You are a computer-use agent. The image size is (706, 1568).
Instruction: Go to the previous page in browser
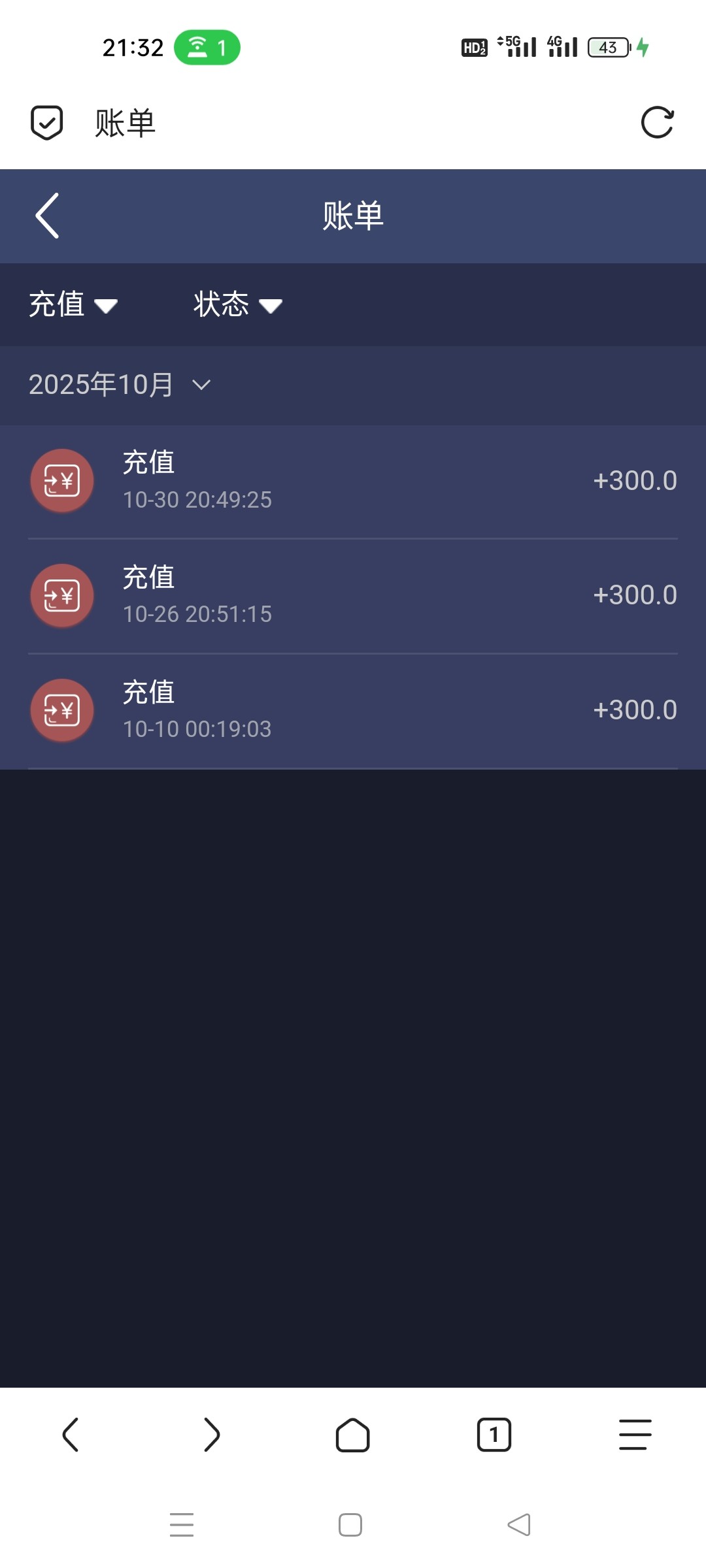pos(71,1435)
